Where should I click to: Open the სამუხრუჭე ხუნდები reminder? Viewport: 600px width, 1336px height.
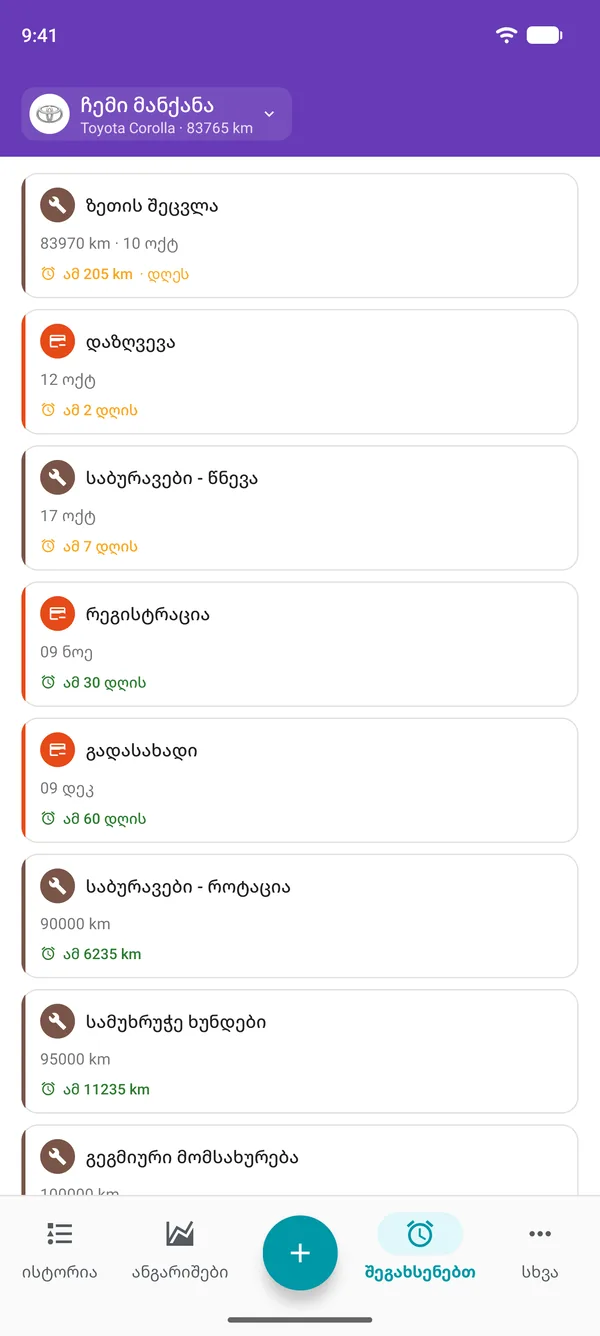(300, 1051)
